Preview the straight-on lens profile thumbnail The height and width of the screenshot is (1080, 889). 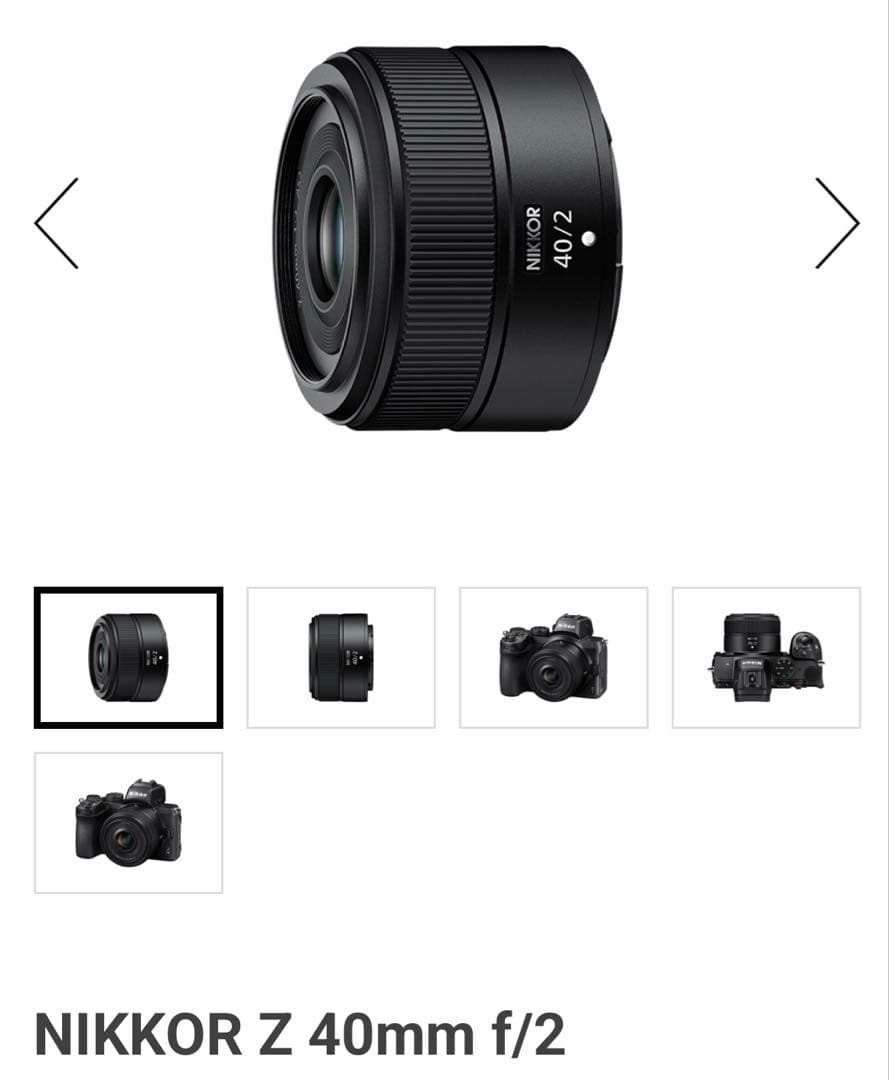click(341, 658)
